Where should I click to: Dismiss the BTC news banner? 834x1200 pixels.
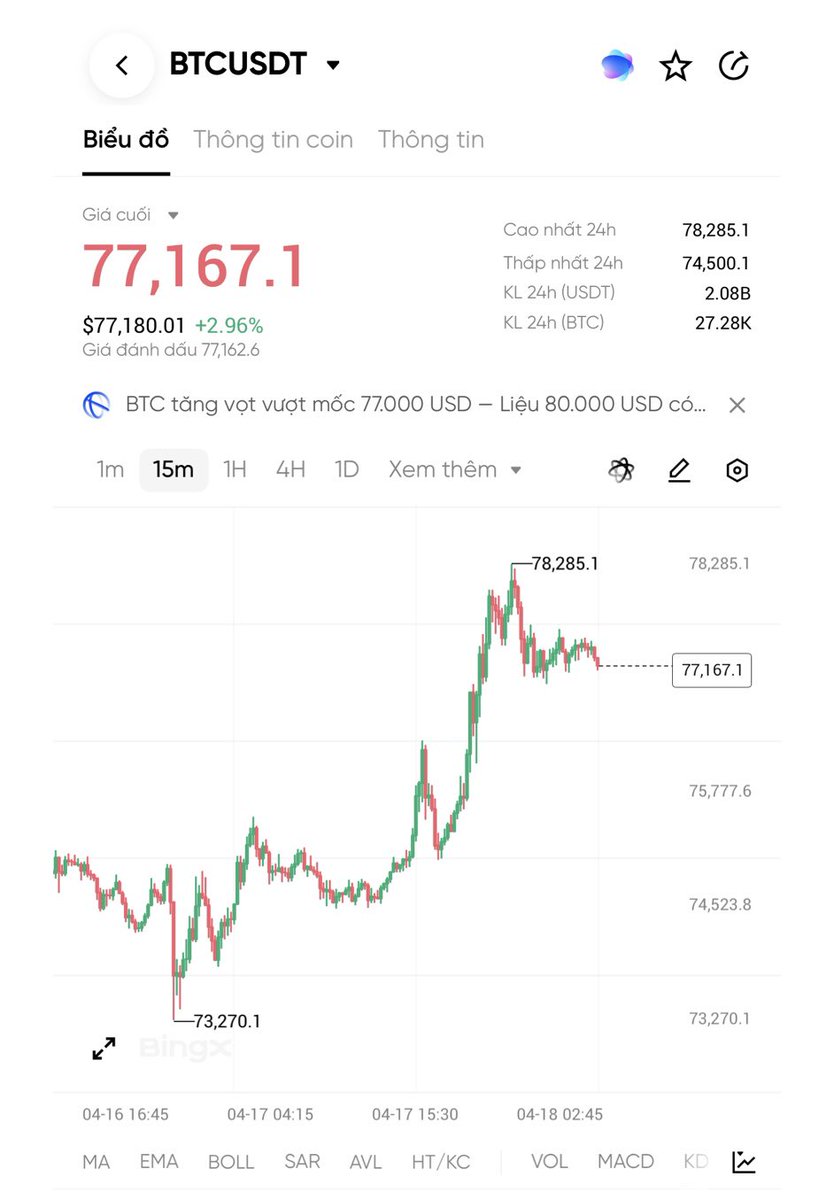(737, 405)
